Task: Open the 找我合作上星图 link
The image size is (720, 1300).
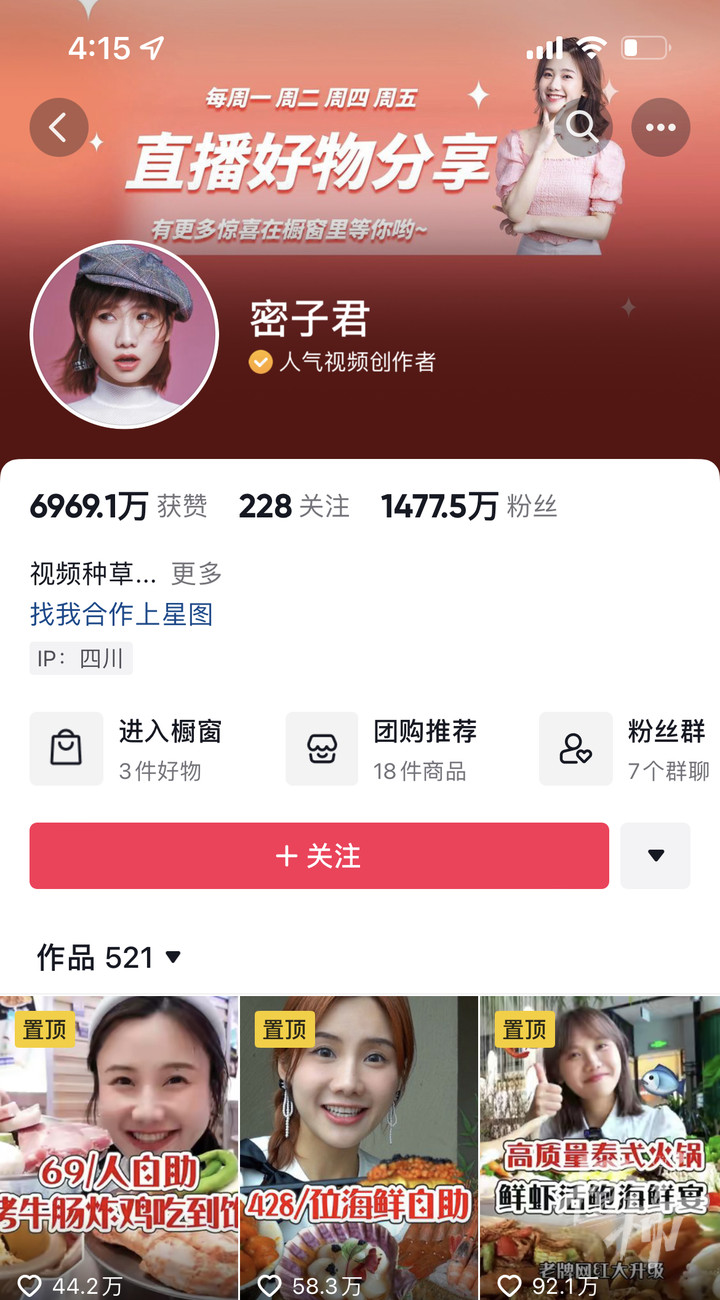Action: [121, 614]
